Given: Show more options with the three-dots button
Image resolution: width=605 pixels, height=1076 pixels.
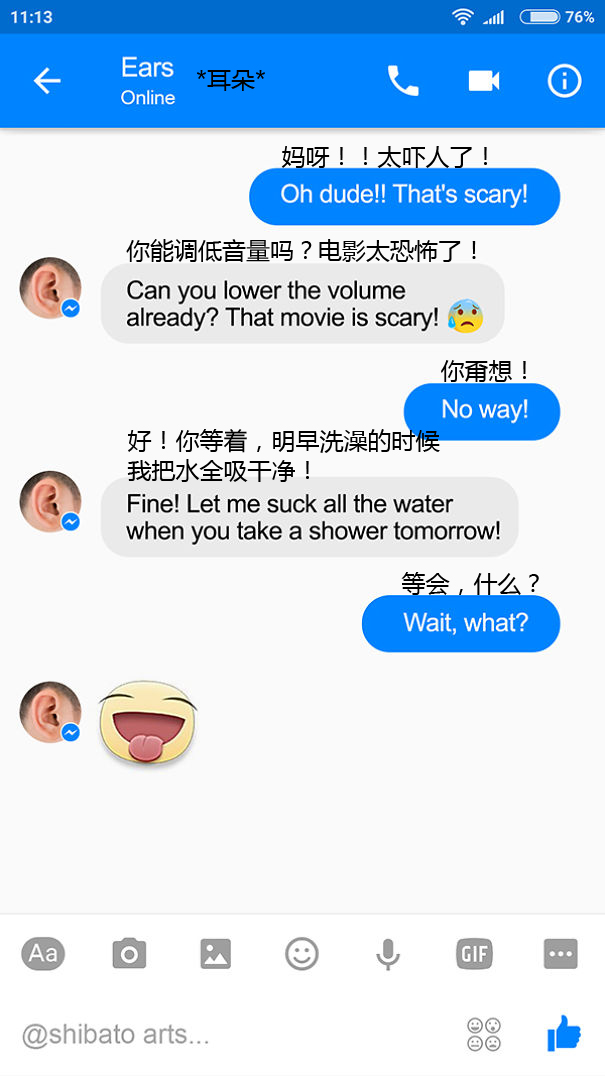Looking at the screenshot, I should [561, 954].
